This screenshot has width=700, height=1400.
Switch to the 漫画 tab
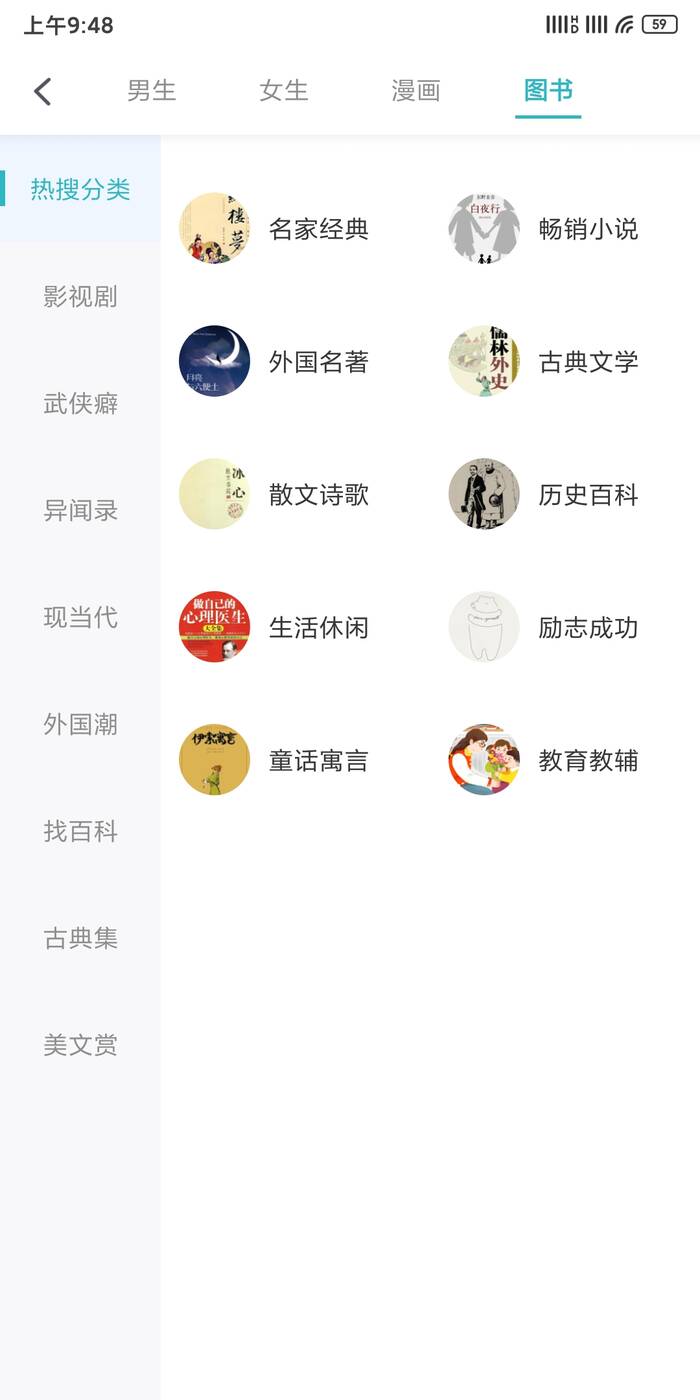[x=416, y=91]
